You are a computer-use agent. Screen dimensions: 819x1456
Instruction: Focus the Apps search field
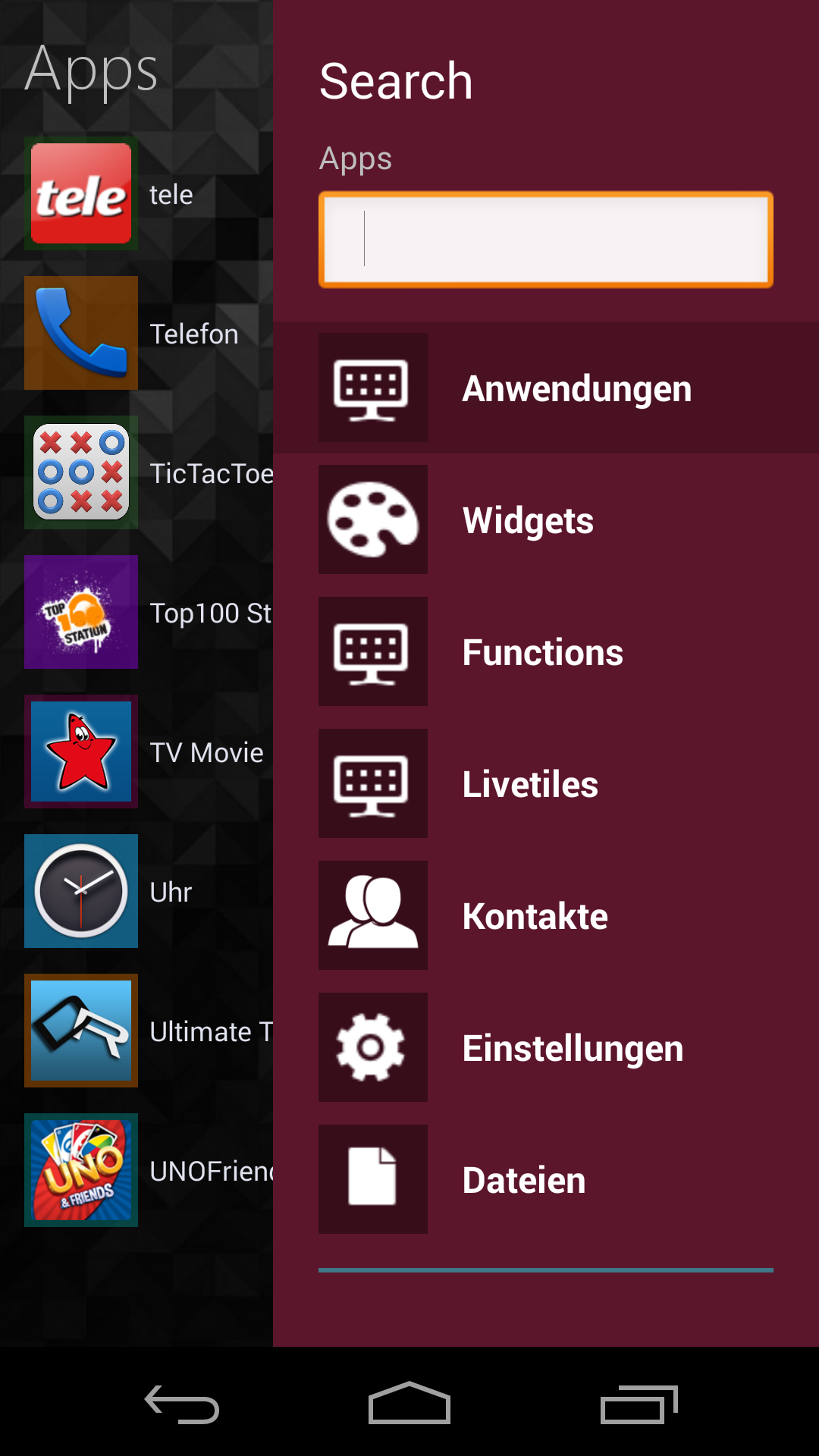pyautogui.click(x=545, y=238)
